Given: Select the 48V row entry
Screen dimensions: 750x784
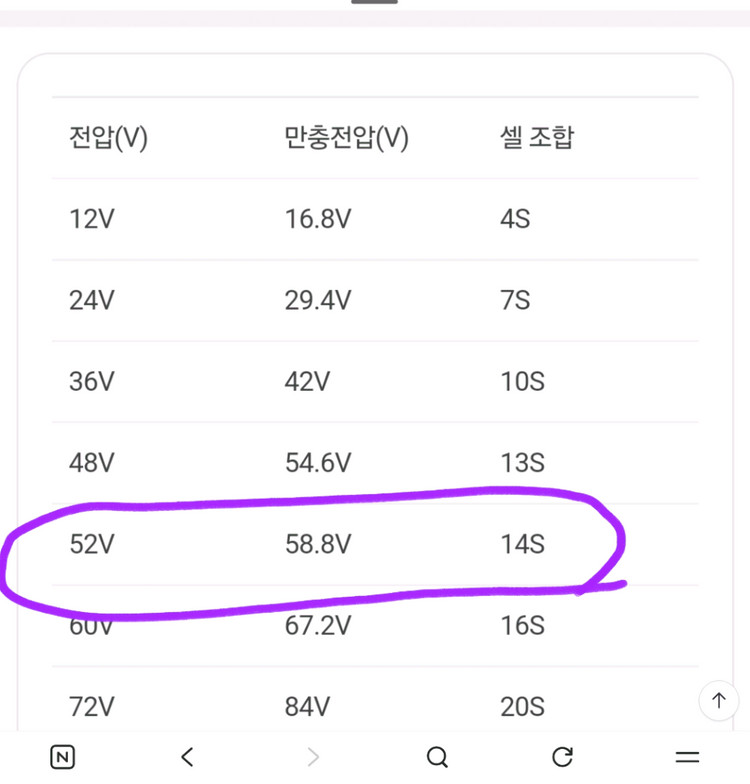Looking at the screenshot, I should pos(91,463).
